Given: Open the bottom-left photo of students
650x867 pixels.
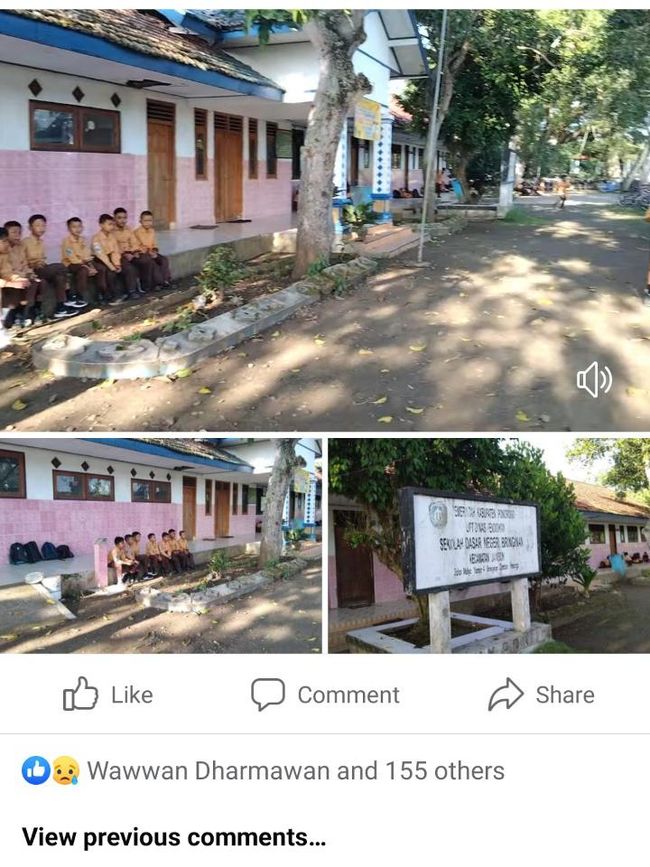Looking at the screenshot, I should 161,545.
